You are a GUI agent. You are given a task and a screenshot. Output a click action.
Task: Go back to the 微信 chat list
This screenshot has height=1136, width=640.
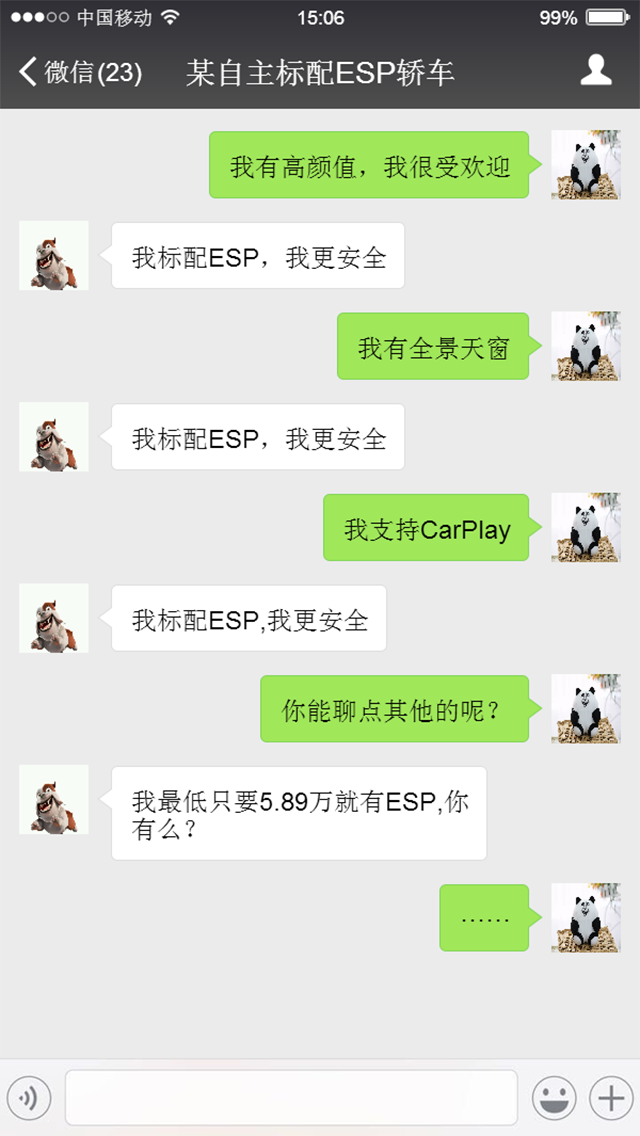point(80,72)
